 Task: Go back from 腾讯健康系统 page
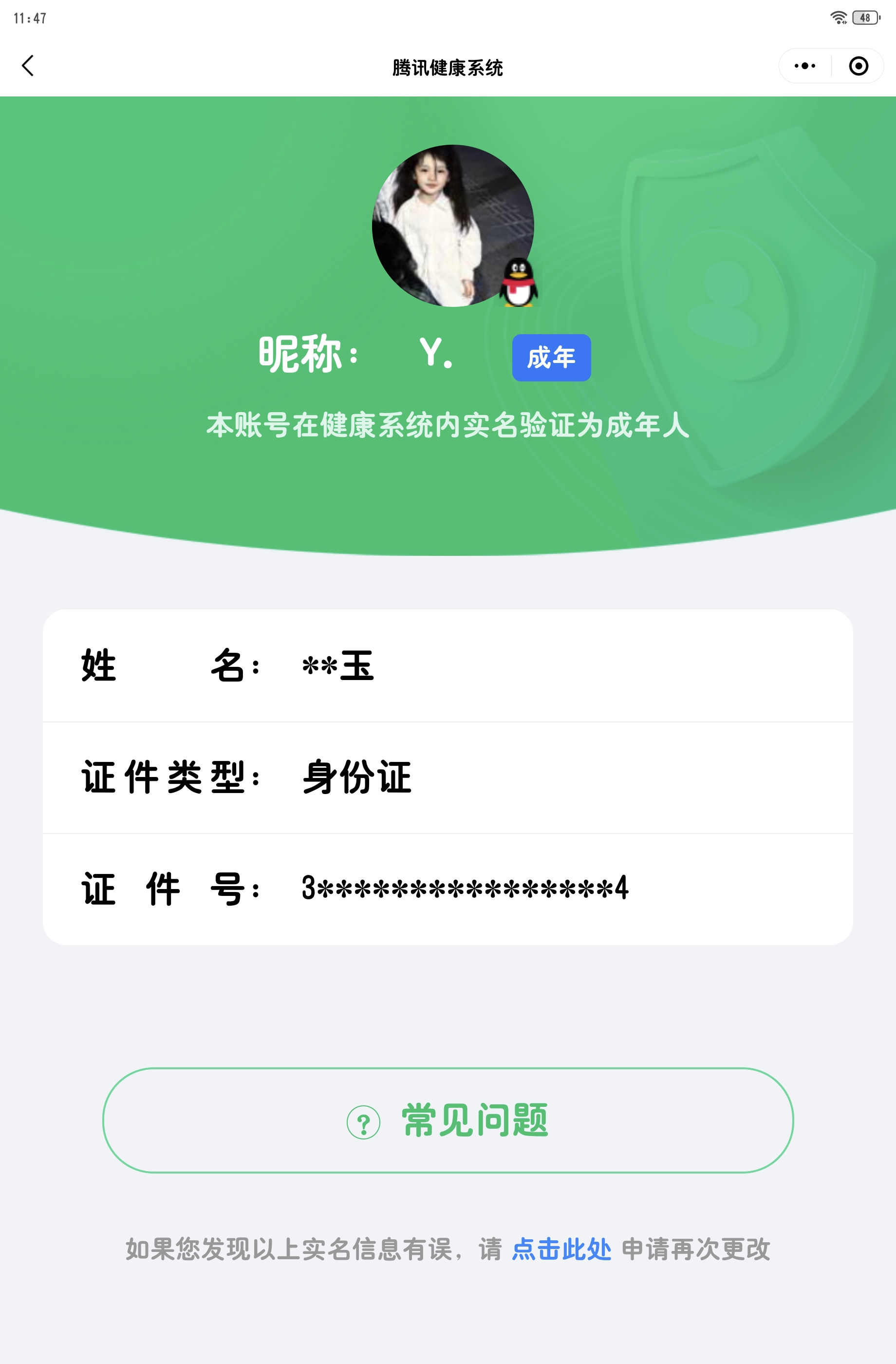[x=27, y=66]
